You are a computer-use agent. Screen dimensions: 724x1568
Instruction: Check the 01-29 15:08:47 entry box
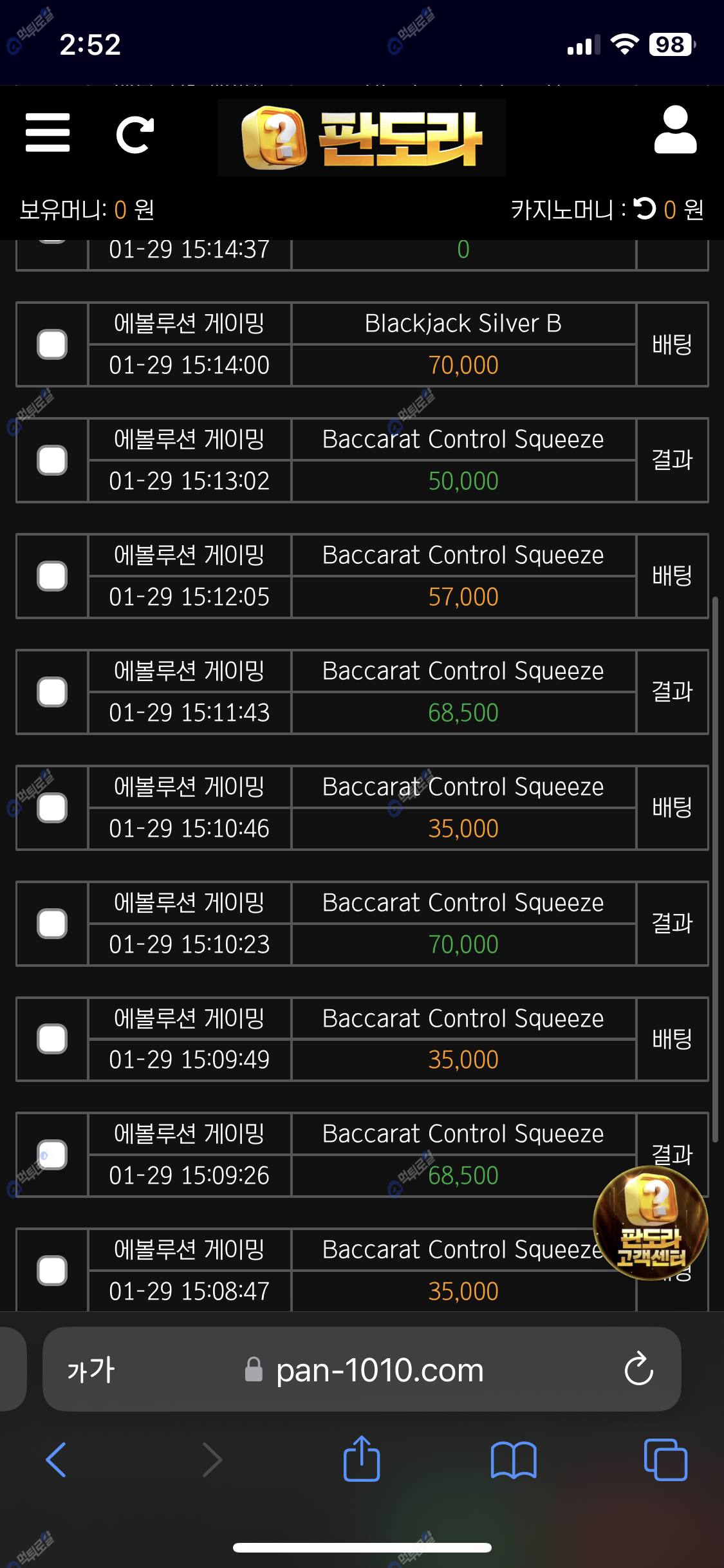pos(52,1271)
